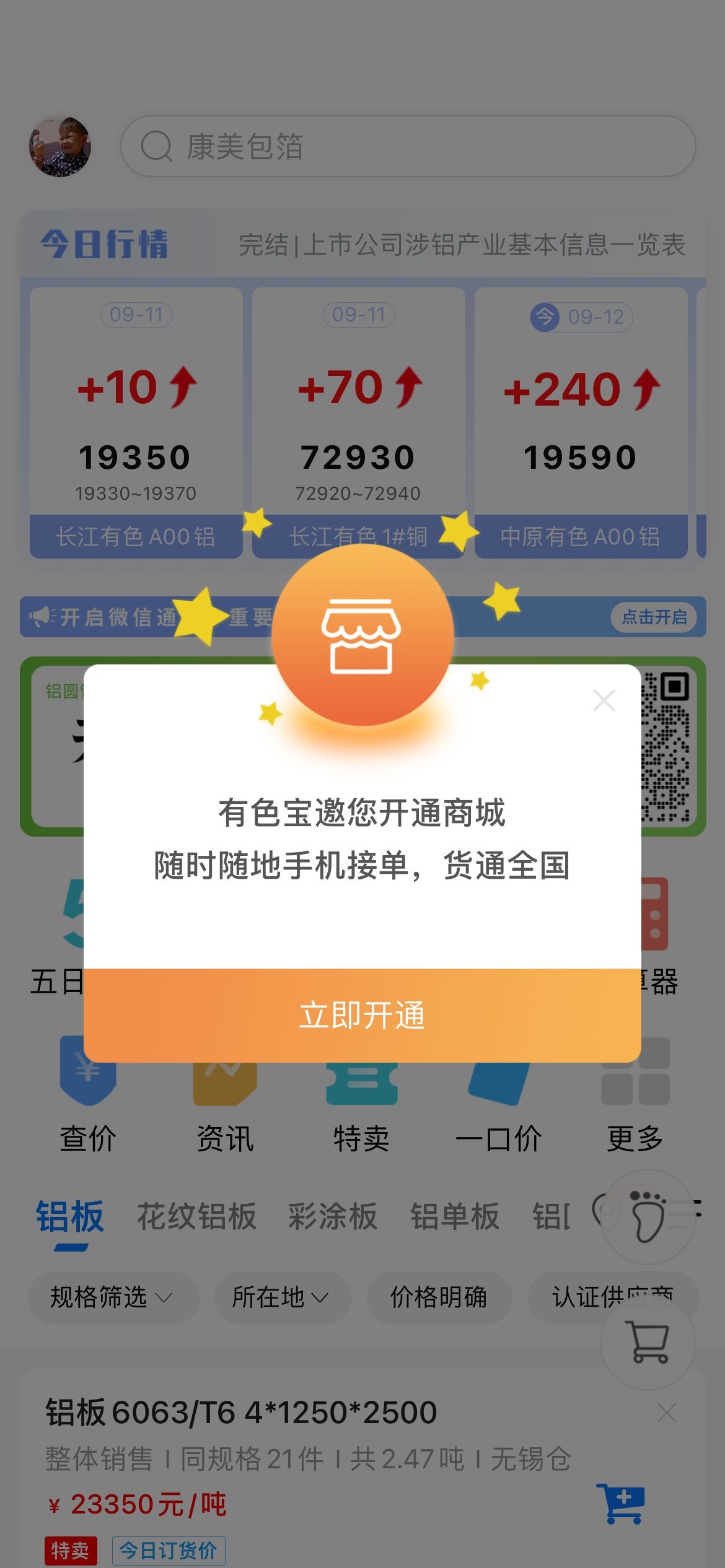The height and width of the screenshot is (1568, 725).
Task: Select the 价格明确 filter chip
Action: (x=439, y=1297)
